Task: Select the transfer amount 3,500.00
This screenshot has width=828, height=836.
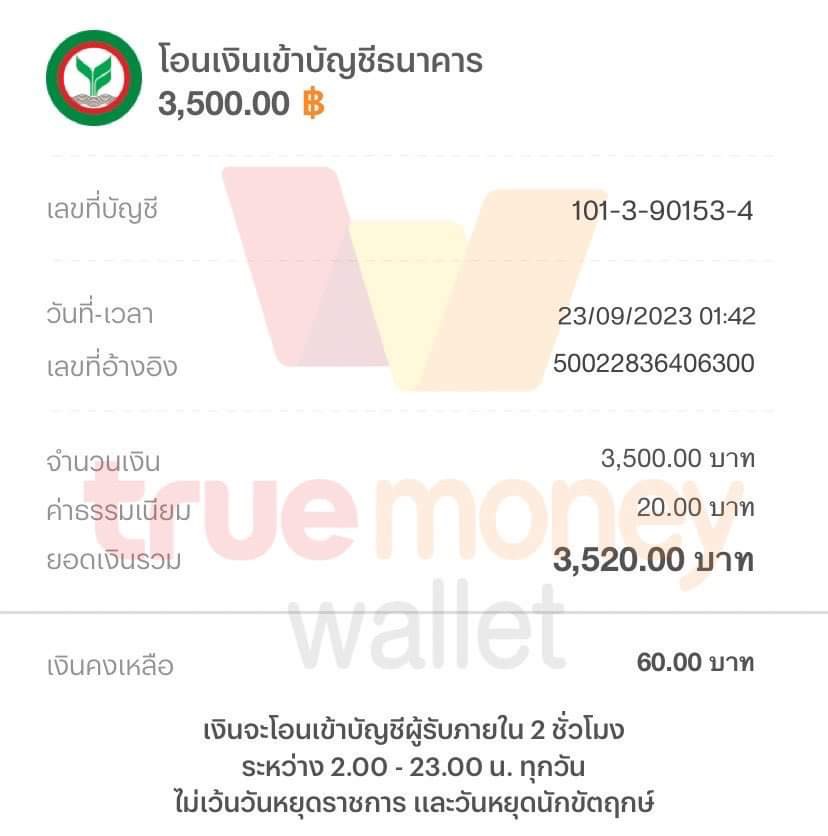Action: click(680, 459)
